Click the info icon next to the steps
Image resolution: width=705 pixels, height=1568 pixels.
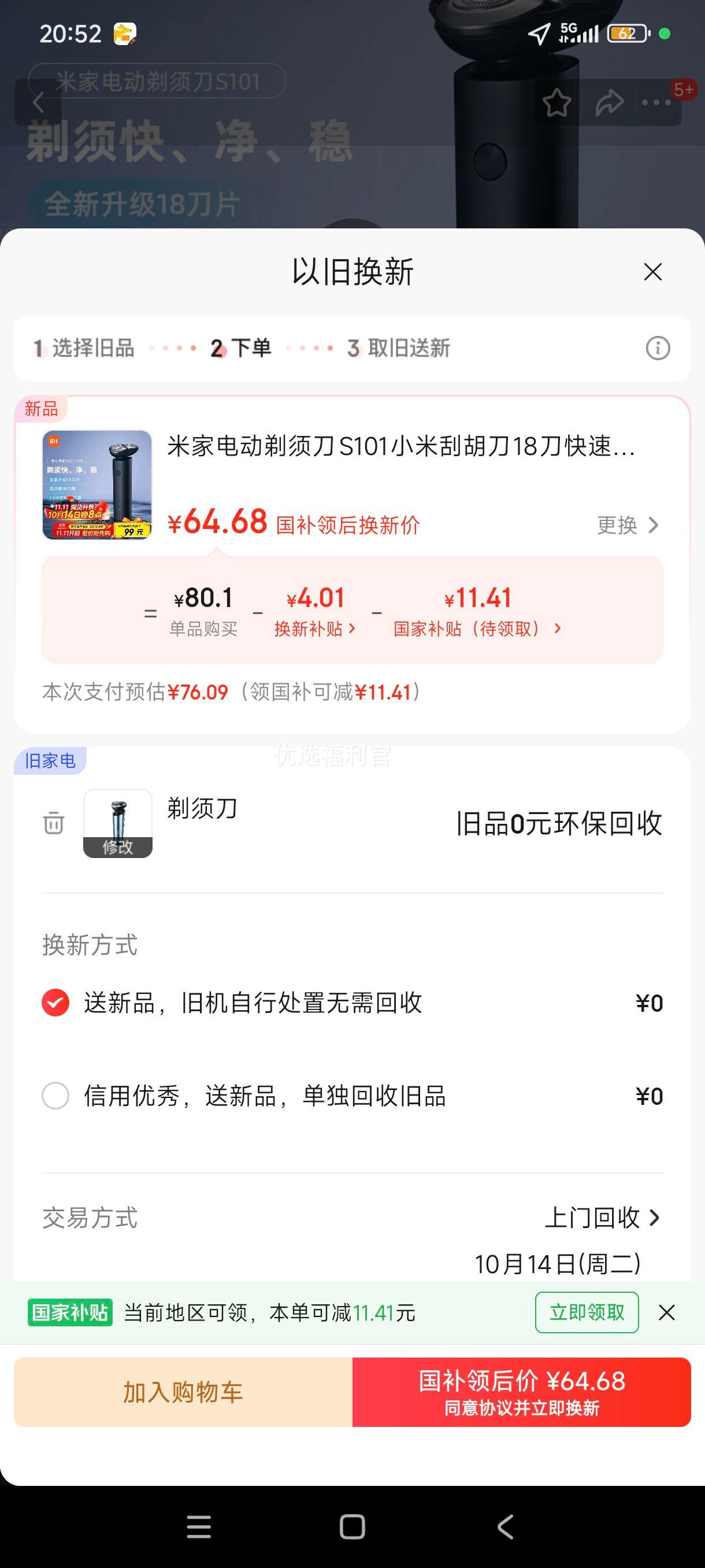coord(660,348)
